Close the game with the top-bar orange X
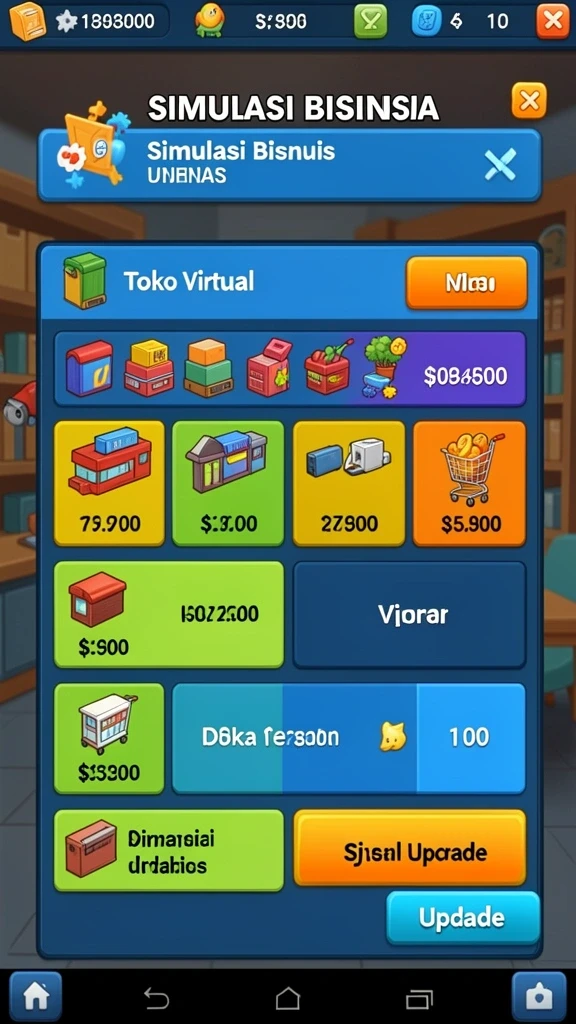Viewport: 576px width, 1024px height. click(552, 21)
